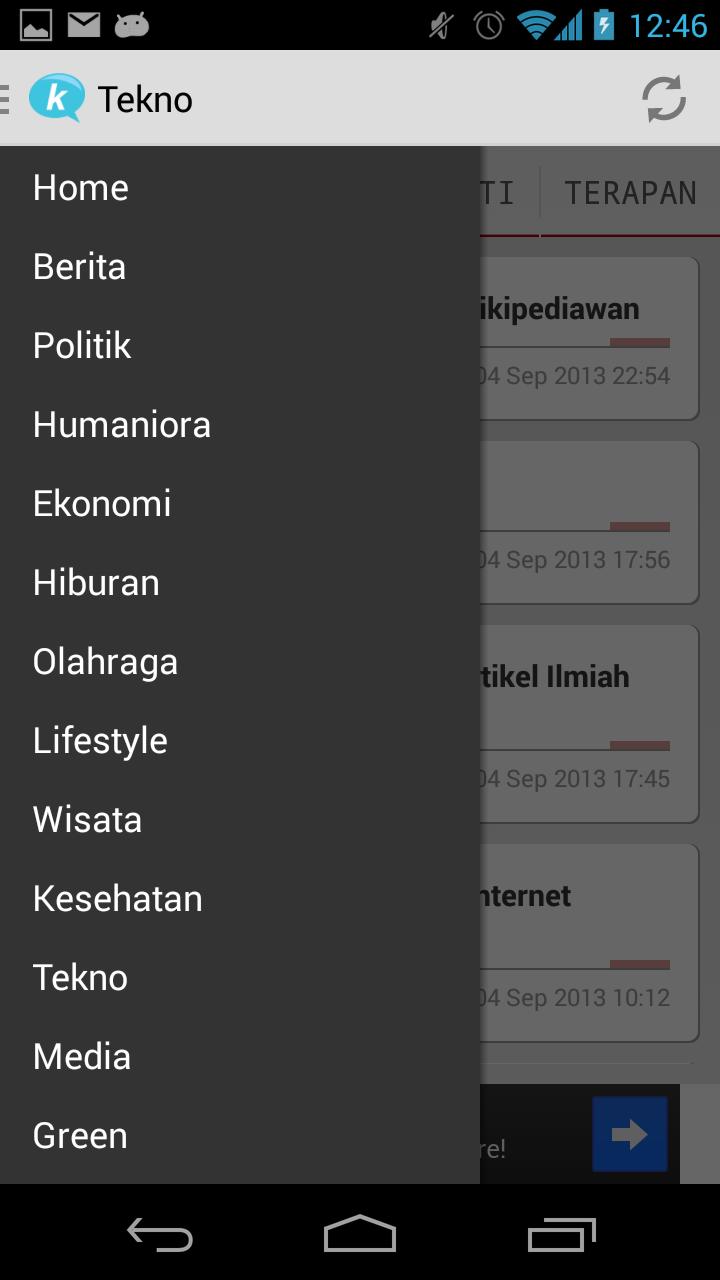Switch to the TERAPAN tab
Viewport: 720px width, 1280px height.
630,193
